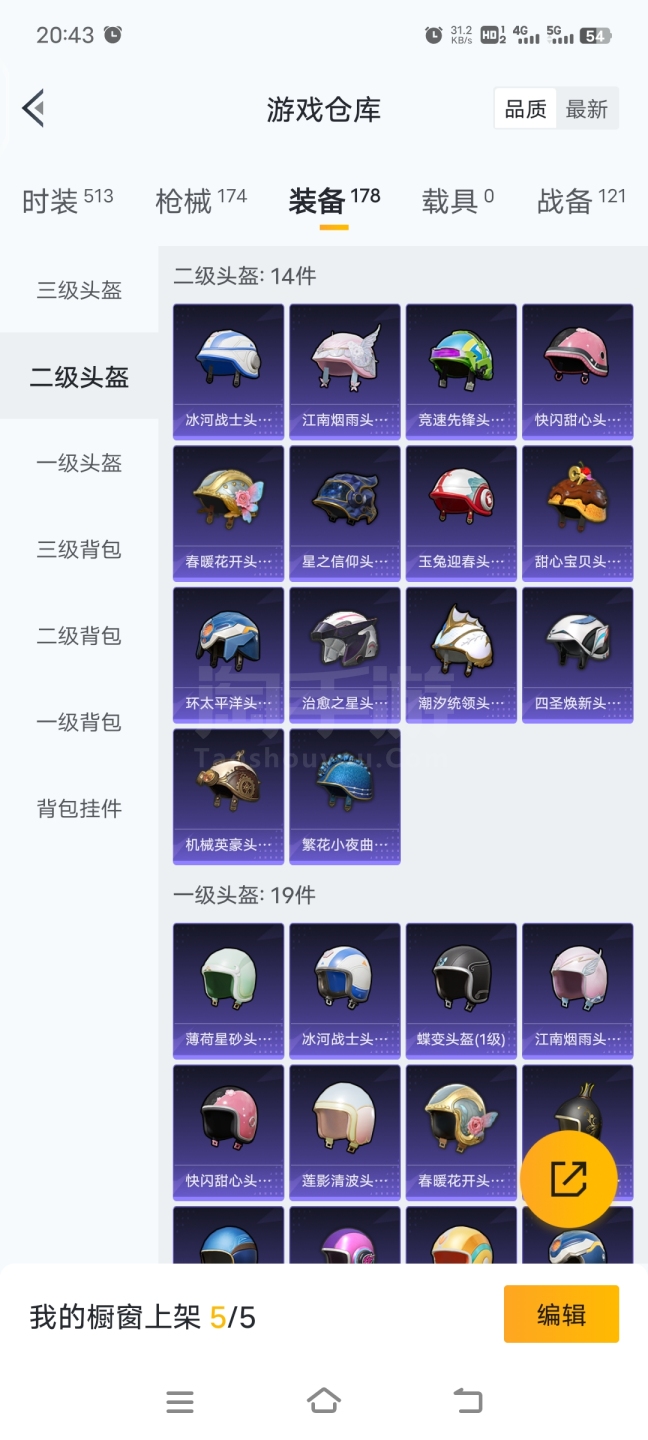The image size is (648, 1440).
Task: Sort items by 最新
Action: click(587, 109)
